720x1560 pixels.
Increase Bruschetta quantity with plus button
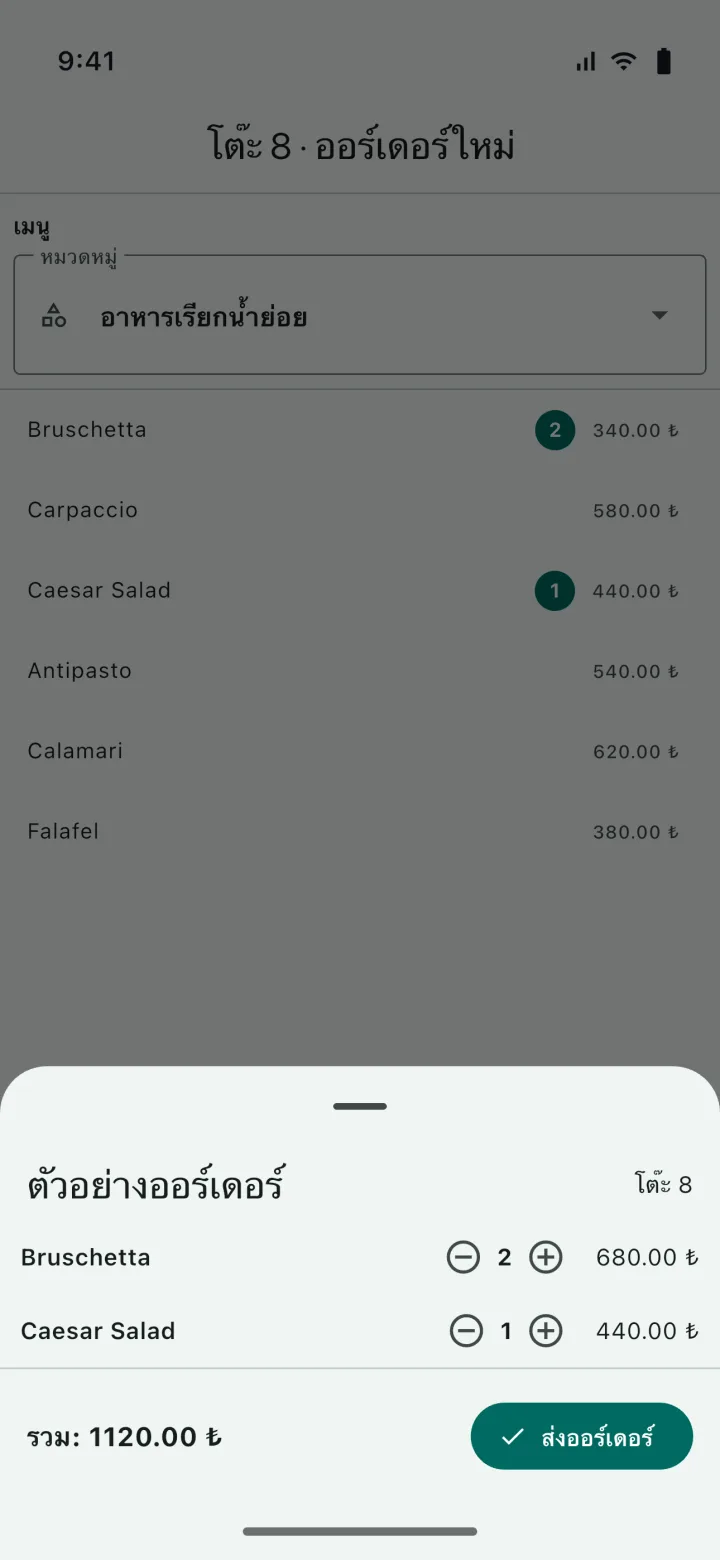(x=546, y=1257)
